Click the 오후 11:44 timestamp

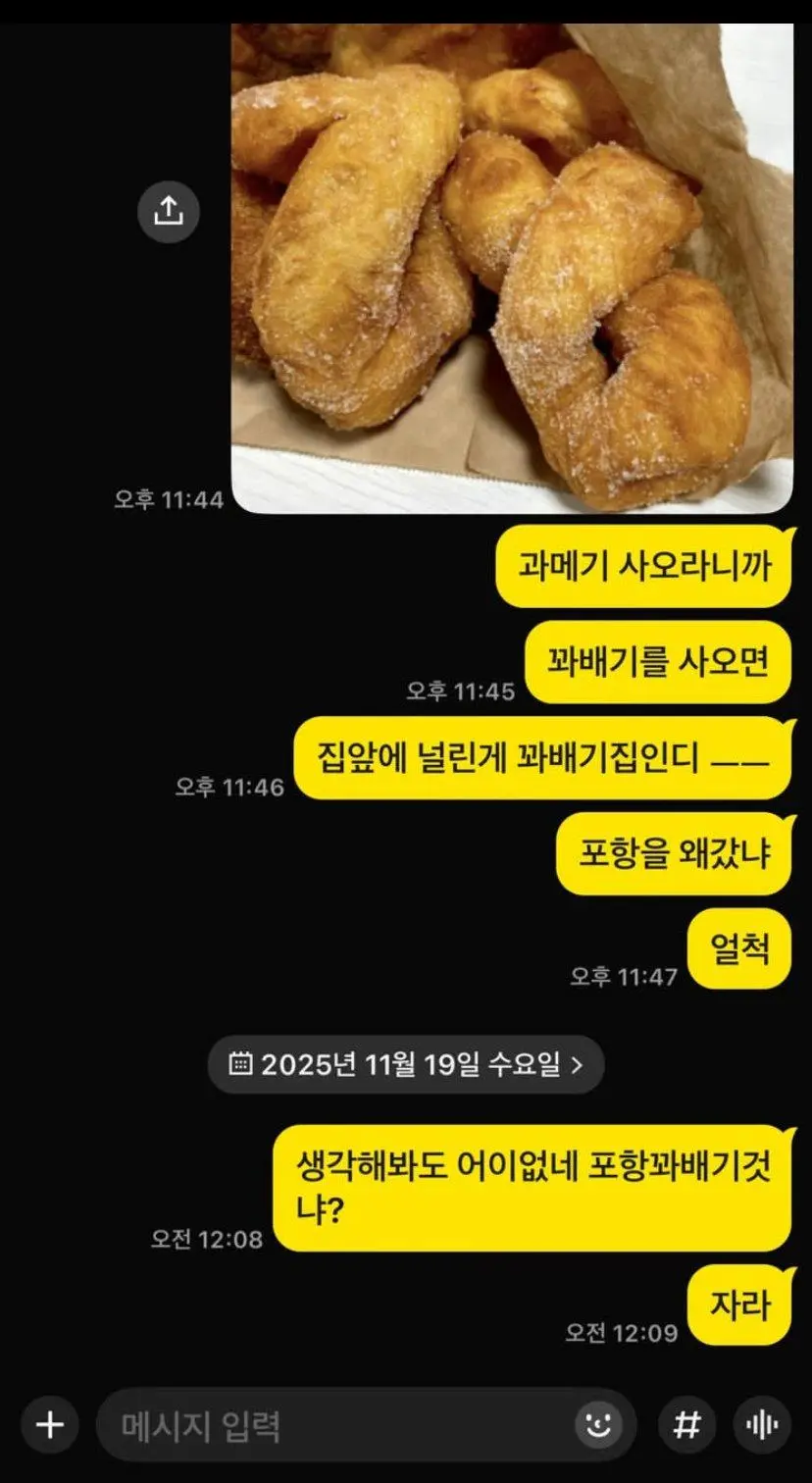tap(171, 498)
